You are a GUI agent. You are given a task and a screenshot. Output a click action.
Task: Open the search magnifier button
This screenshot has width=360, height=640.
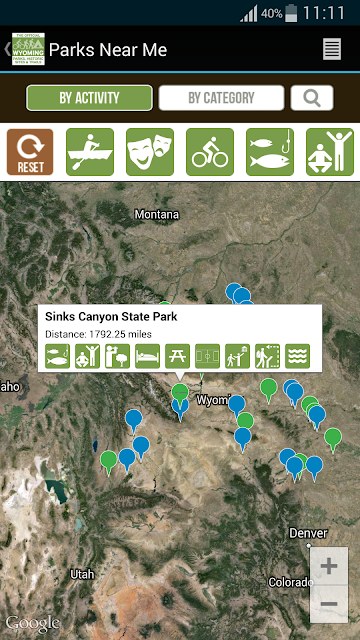tap(312, 98)
